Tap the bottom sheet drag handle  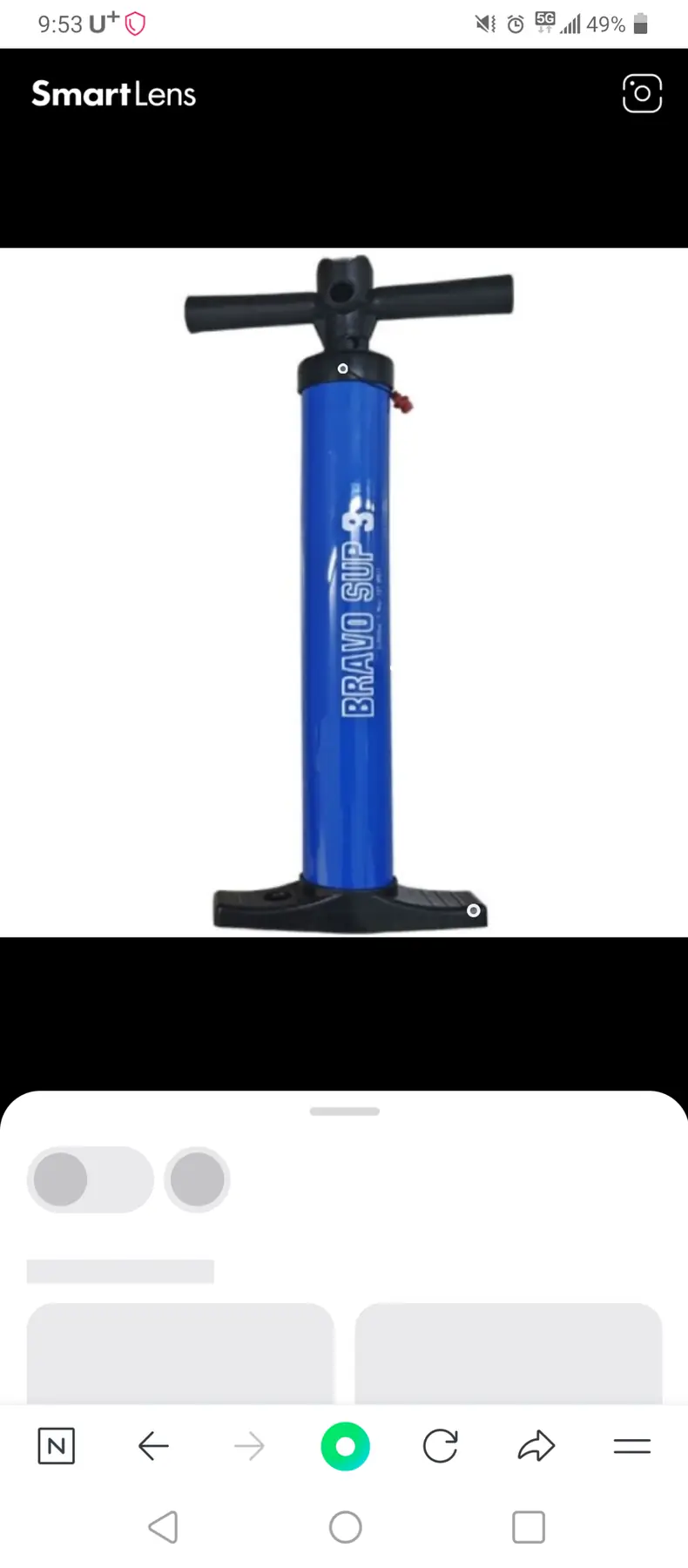point(345,1112)
